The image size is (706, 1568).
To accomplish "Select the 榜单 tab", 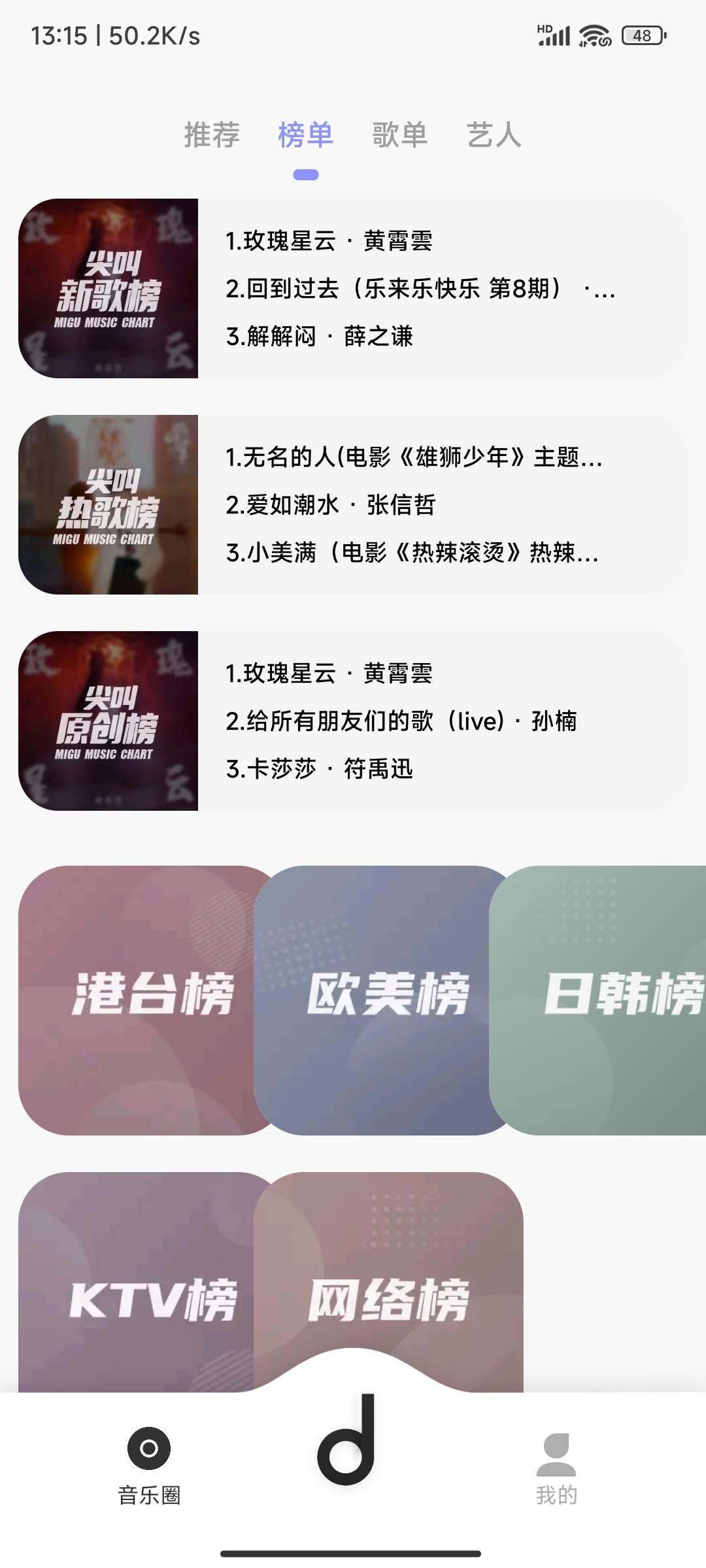I will click(x=305, y=135).
